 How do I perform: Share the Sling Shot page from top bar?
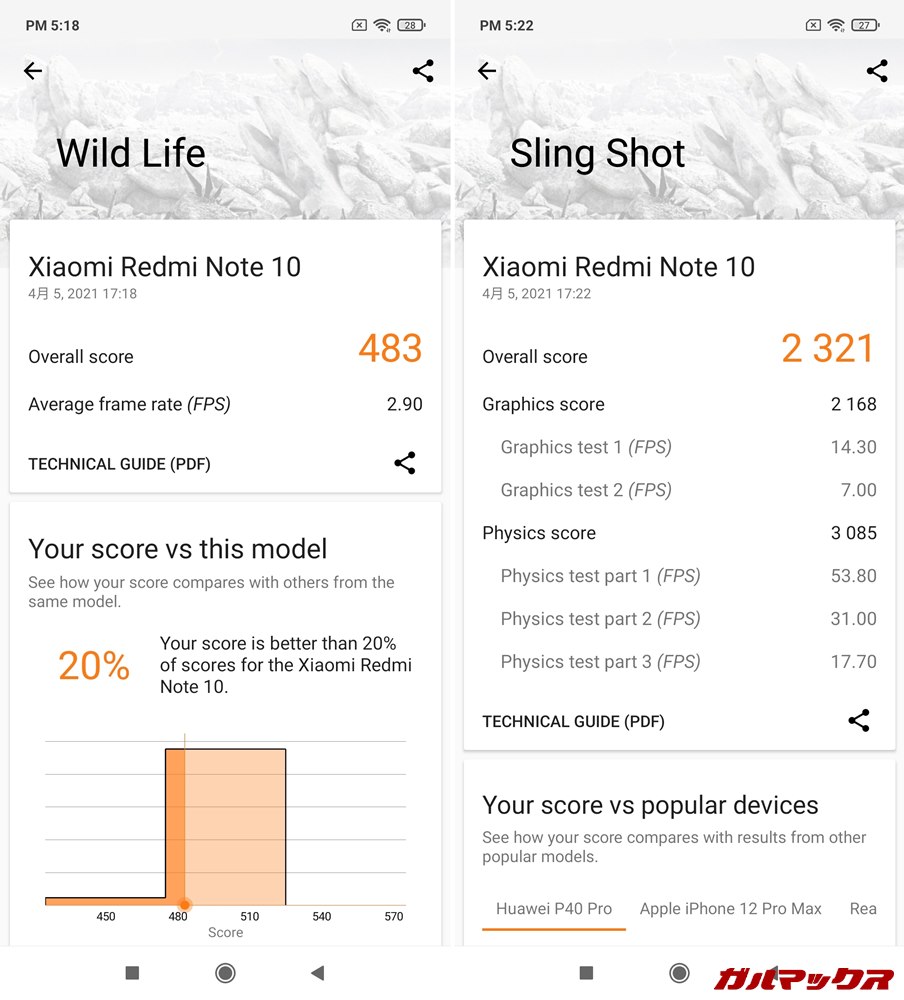click(x=877, y=71)
